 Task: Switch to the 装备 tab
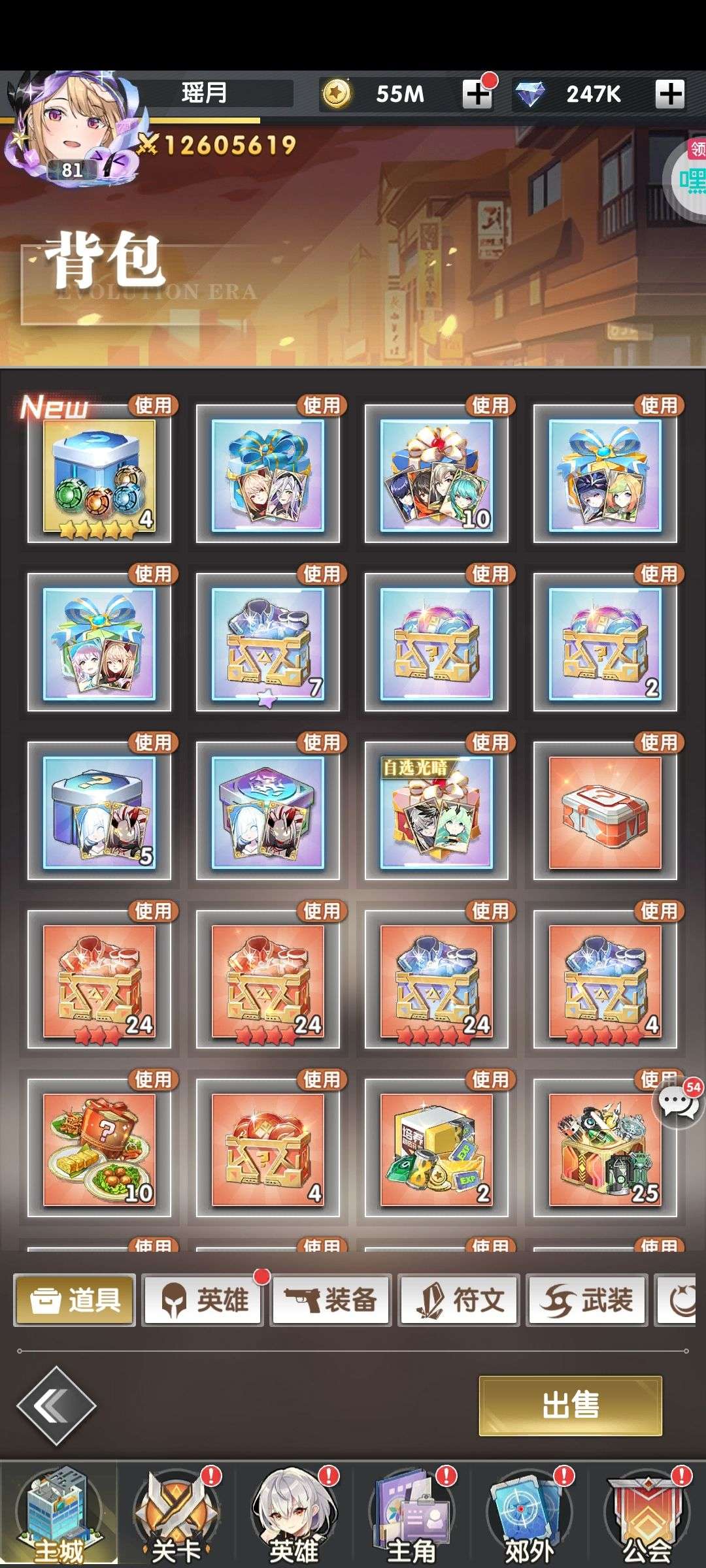coord(331,1299)
